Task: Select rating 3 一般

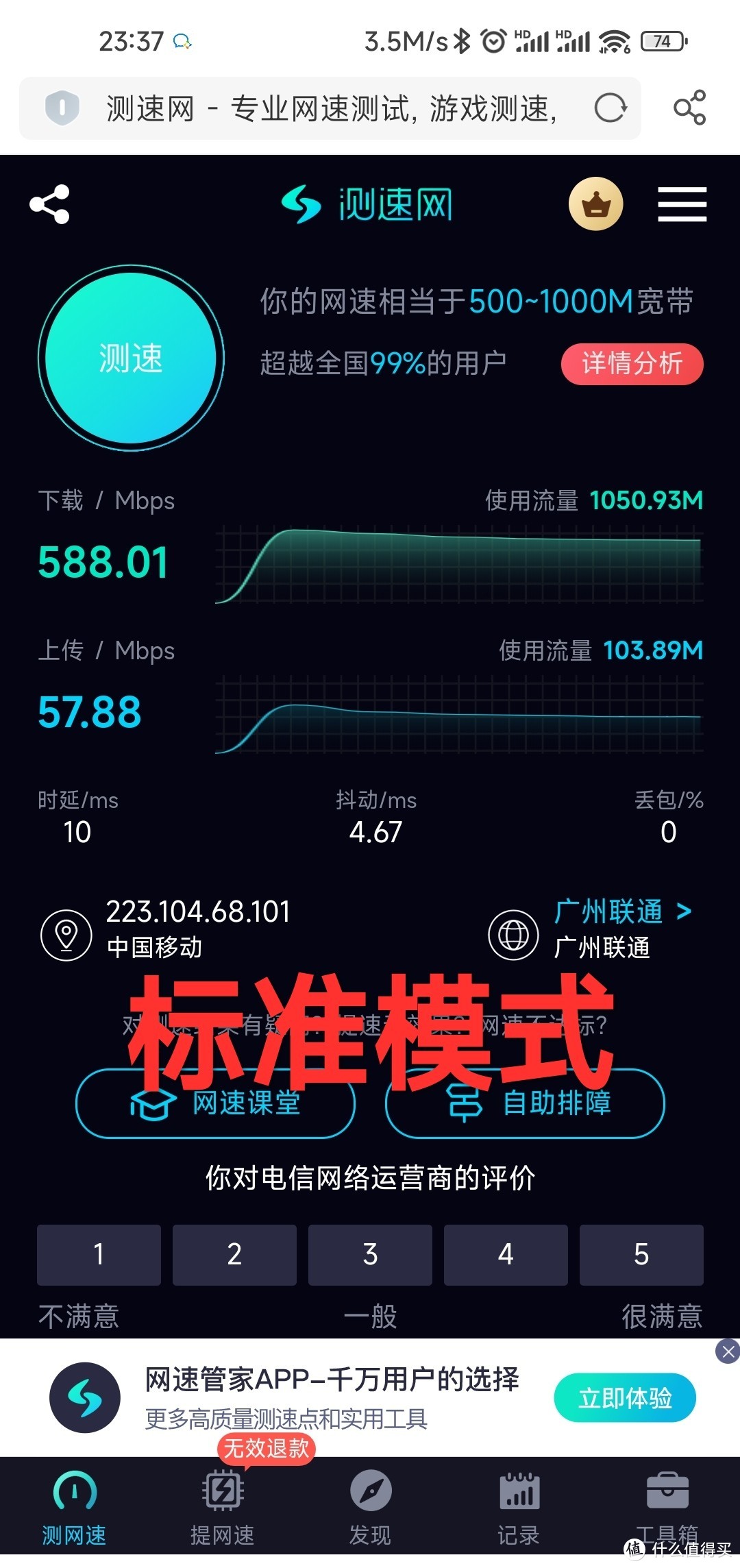Action: [370, 1254]
